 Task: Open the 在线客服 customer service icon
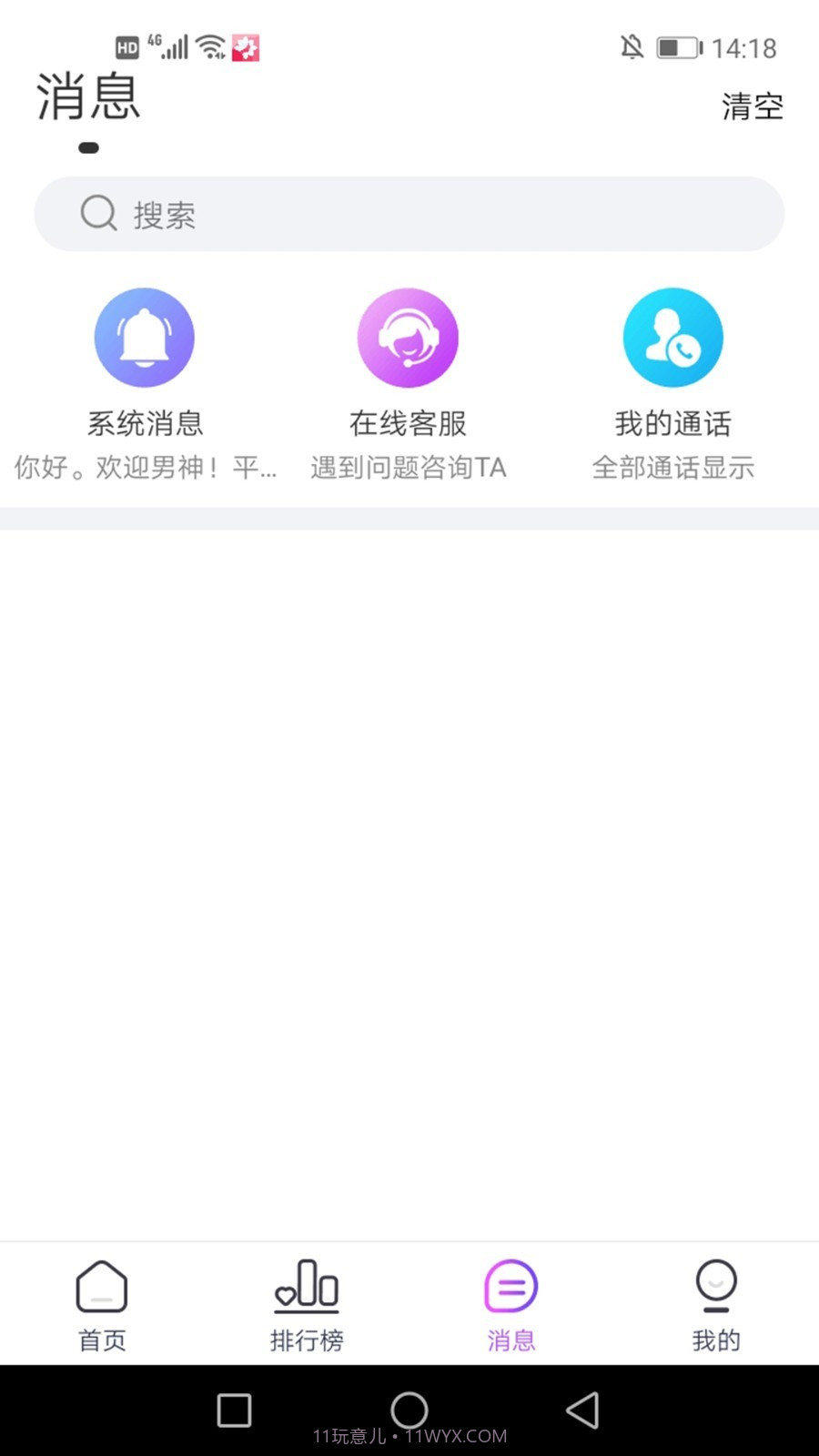[x=408, y=337]
